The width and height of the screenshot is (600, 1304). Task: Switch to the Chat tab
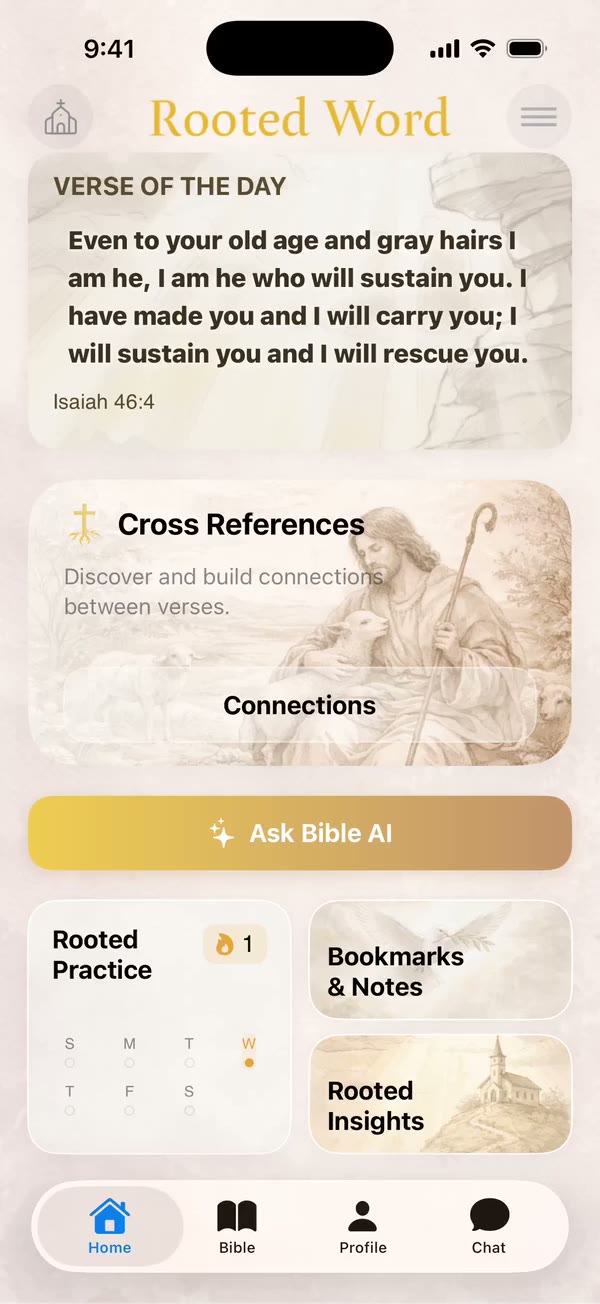coord(489,1227)
